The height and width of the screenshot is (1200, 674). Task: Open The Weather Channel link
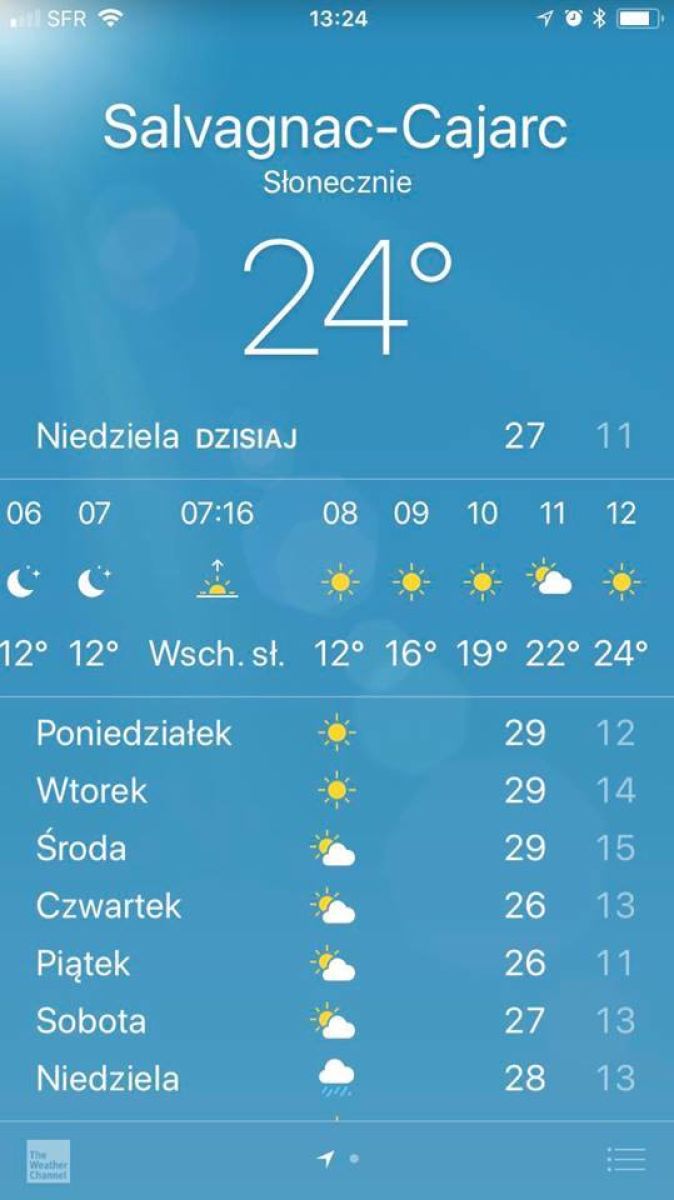click(48, 1161)
